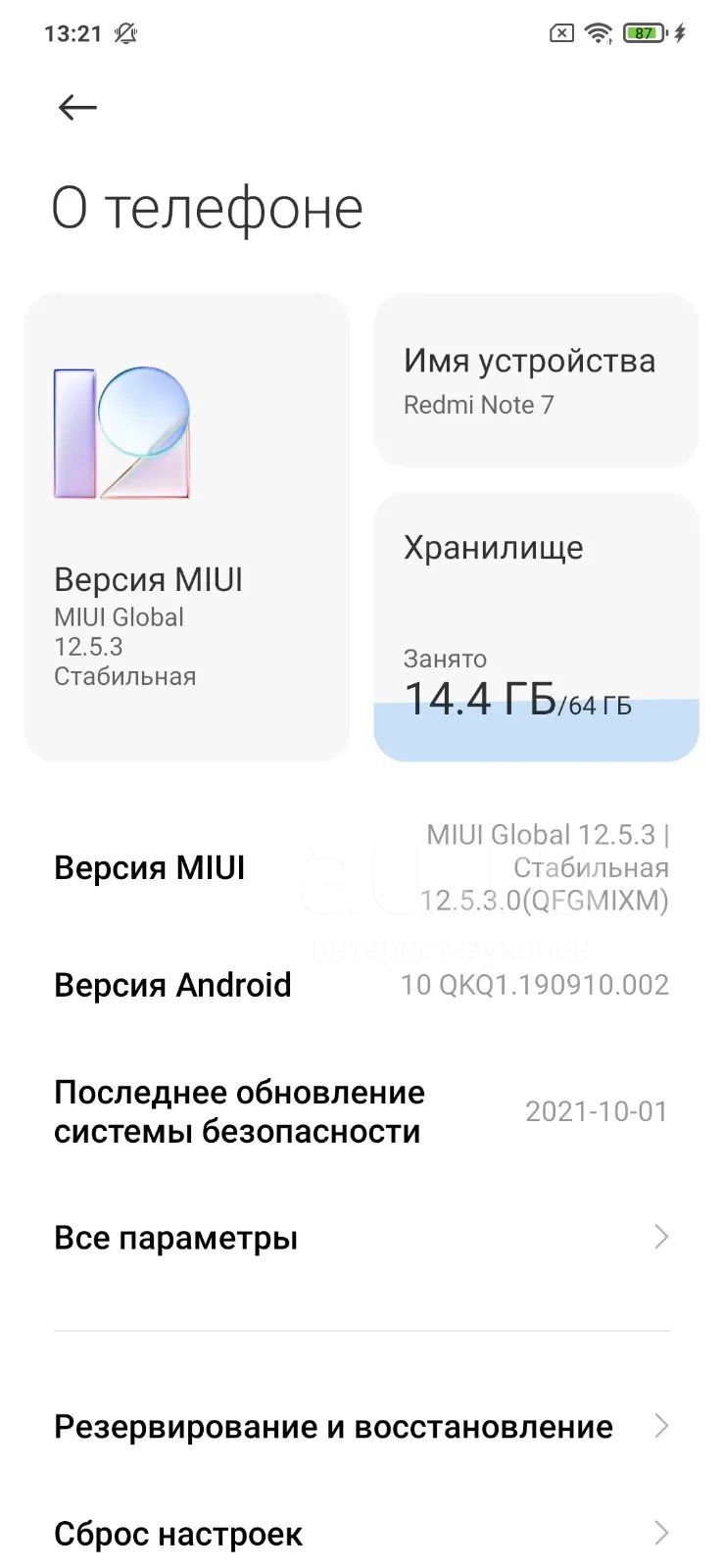
Task: Tap the Версия MIUI row
Action: pyautogui.click(x=361, y=867)
